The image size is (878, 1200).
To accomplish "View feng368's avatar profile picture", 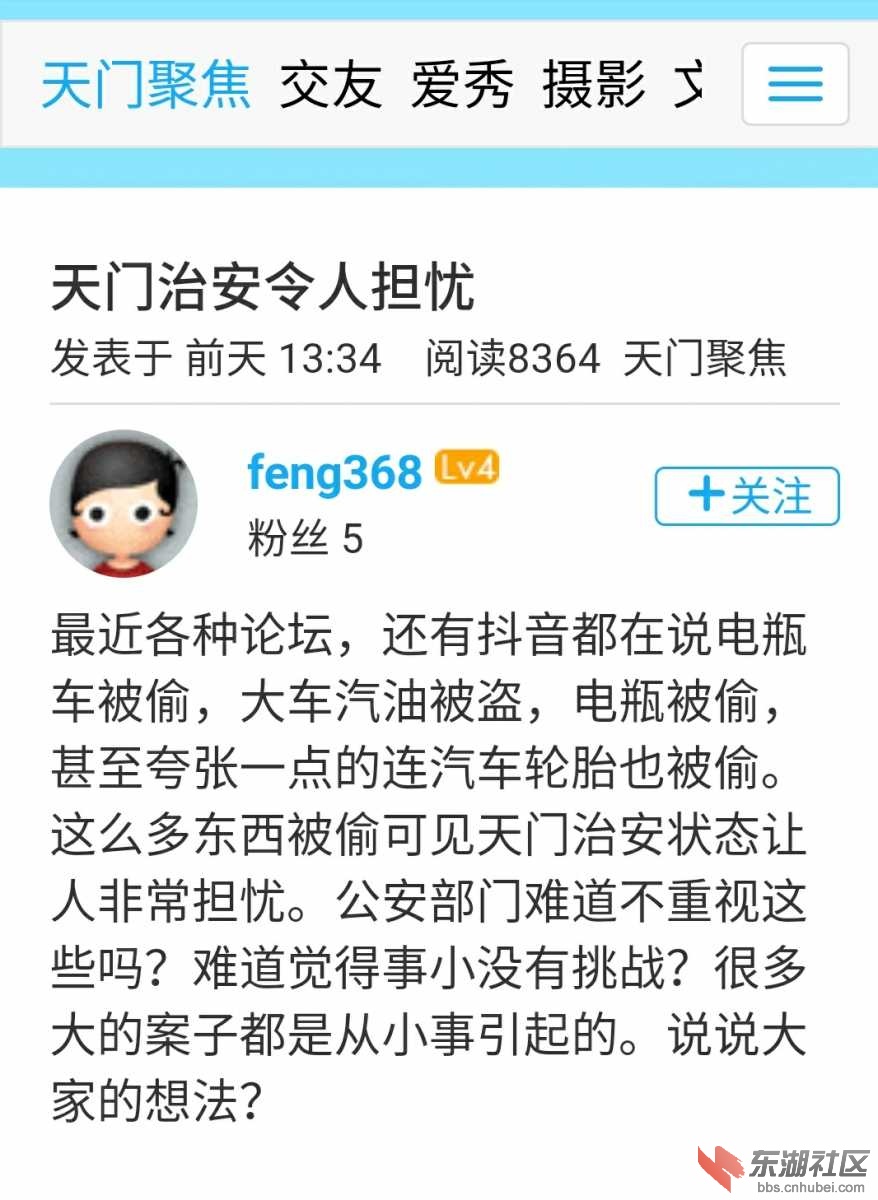I will (124, 504).
